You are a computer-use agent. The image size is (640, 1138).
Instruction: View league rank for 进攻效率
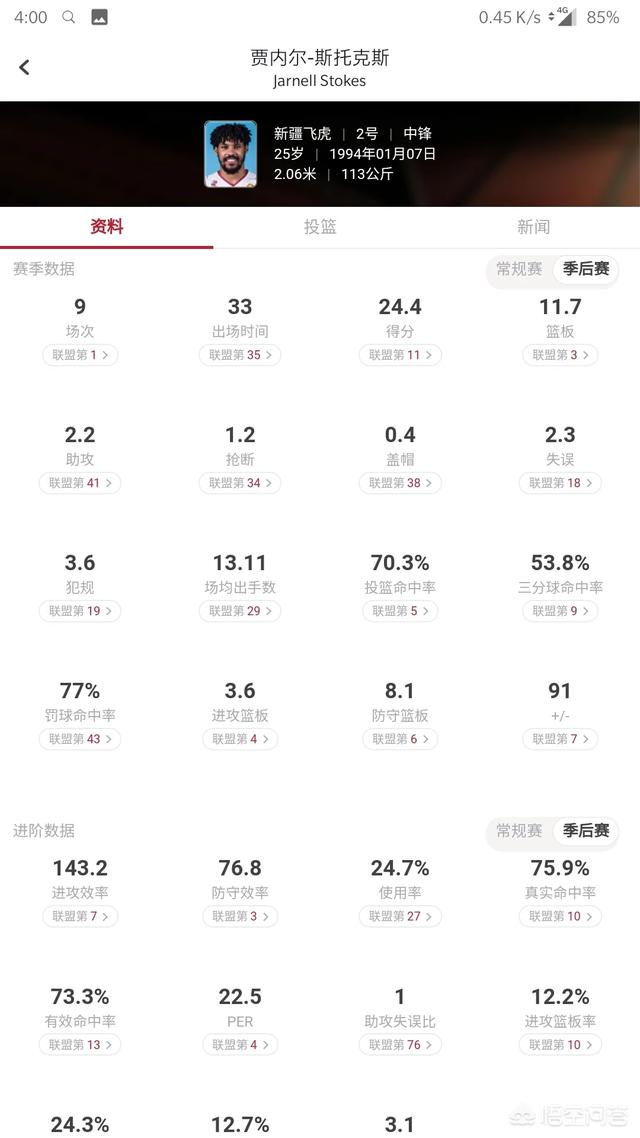80,917
